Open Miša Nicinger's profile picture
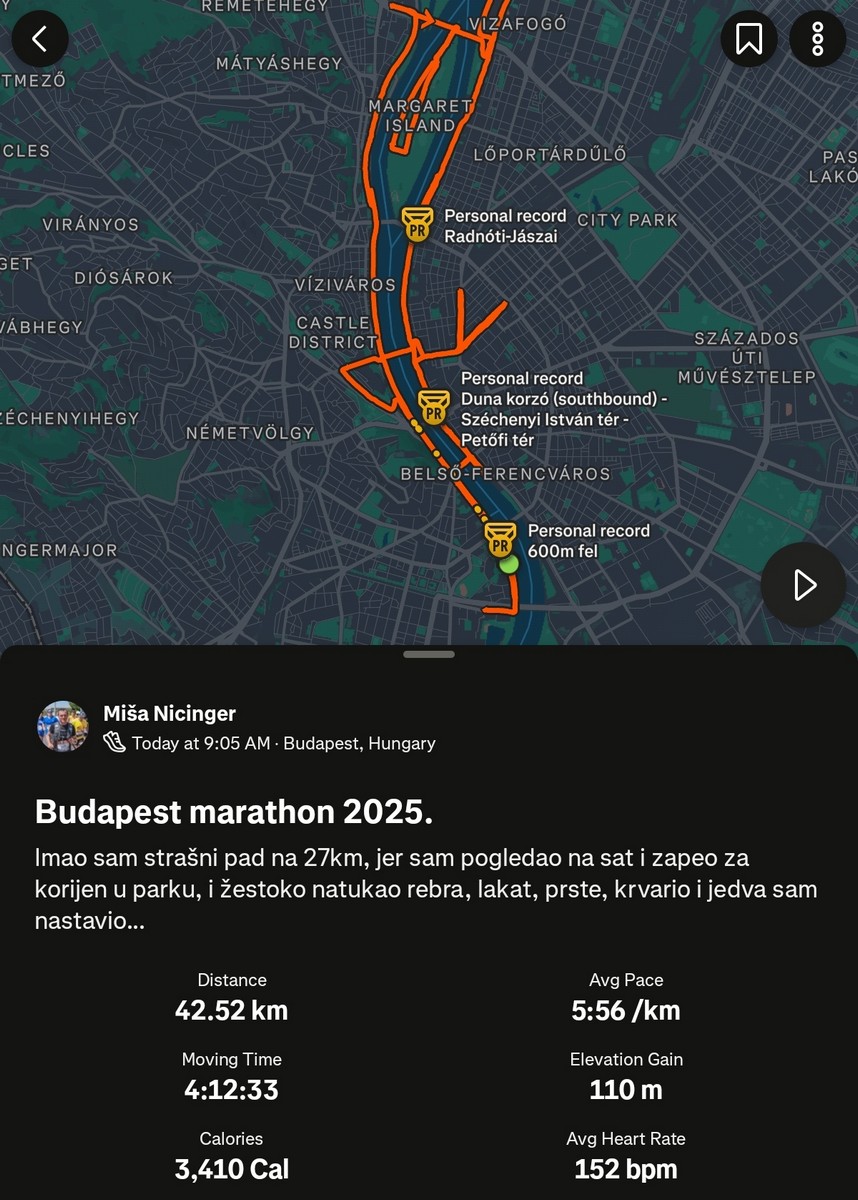 pos(63,726)
